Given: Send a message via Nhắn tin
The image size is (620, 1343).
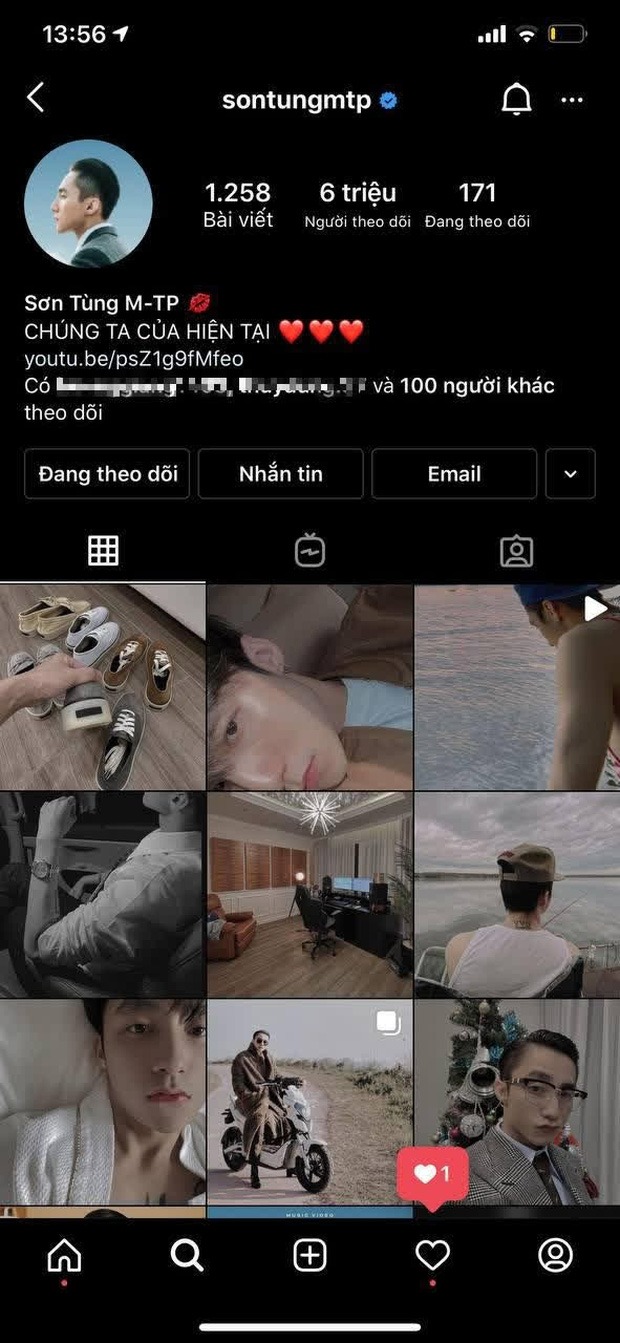Looking at the screenshot, I should pos(281,474).
